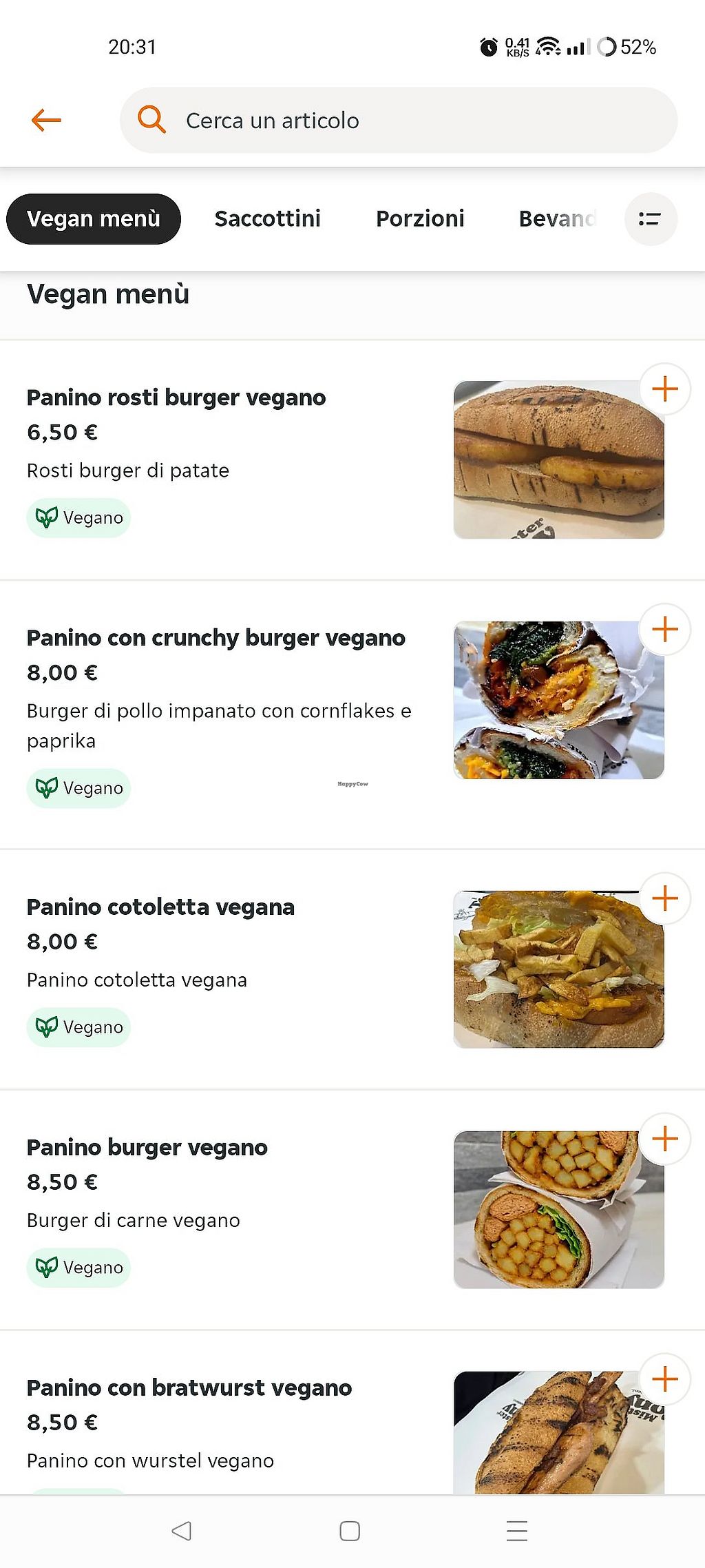Add Panino con bratwurst vegano
The height and width of the screenshot is (1568, 705).
coord(665,1379)
